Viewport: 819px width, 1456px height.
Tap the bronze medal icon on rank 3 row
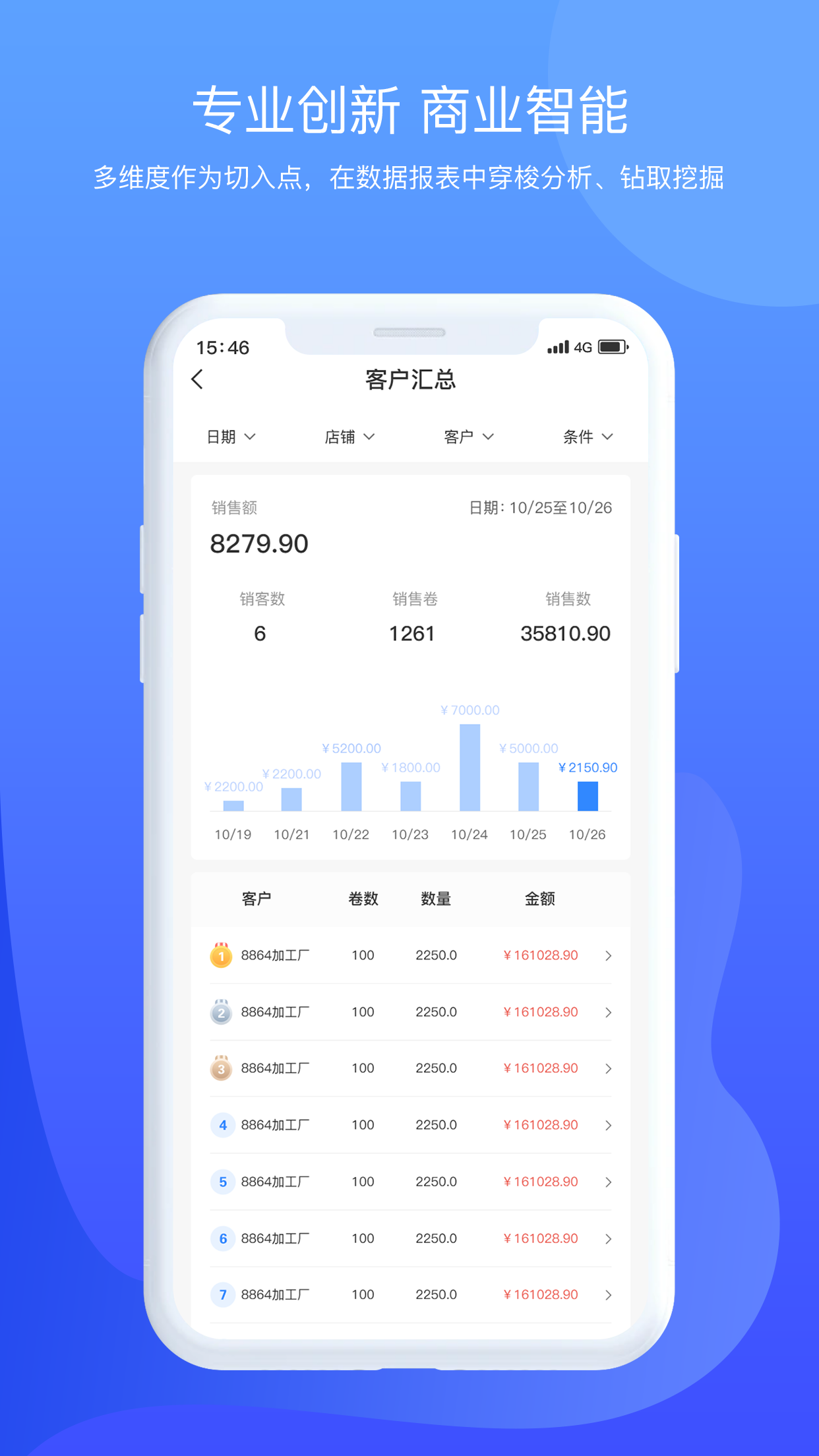(x=222, y=1068)
